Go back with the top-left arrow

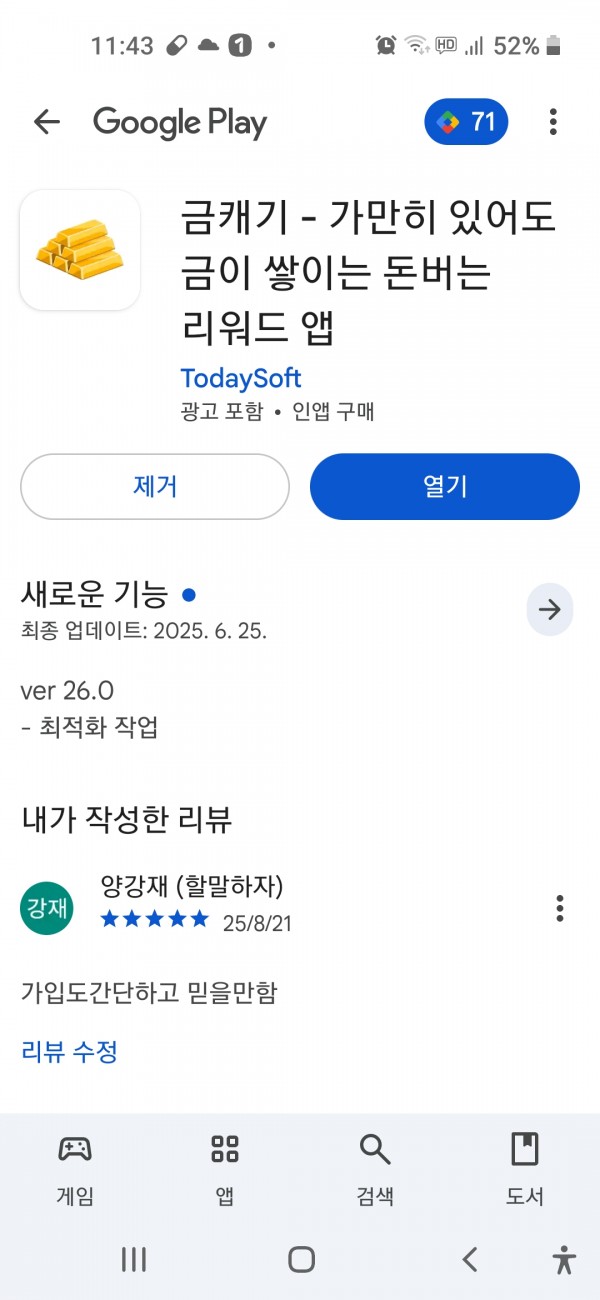coord(47,122)
